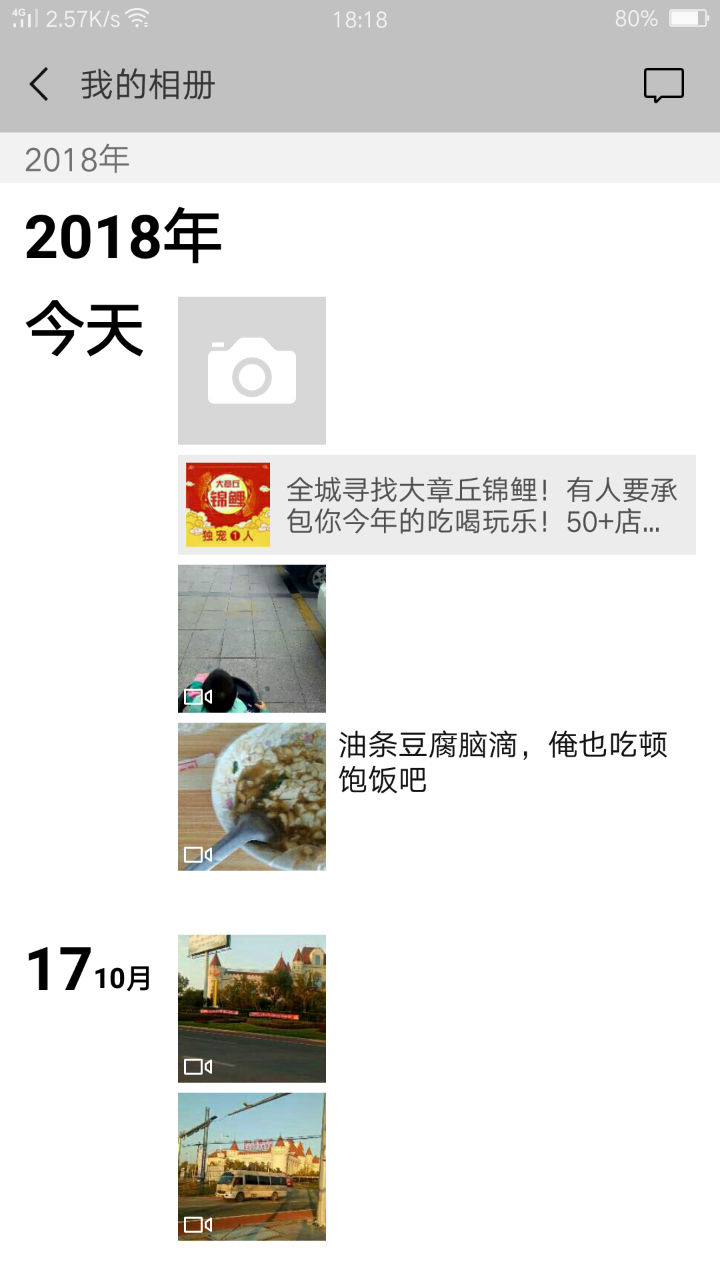Screen dimensions: 720x1280
Task: Open the 全城寻找大章丘锦鲤 shared link card
Action: (x=437, y=505)
